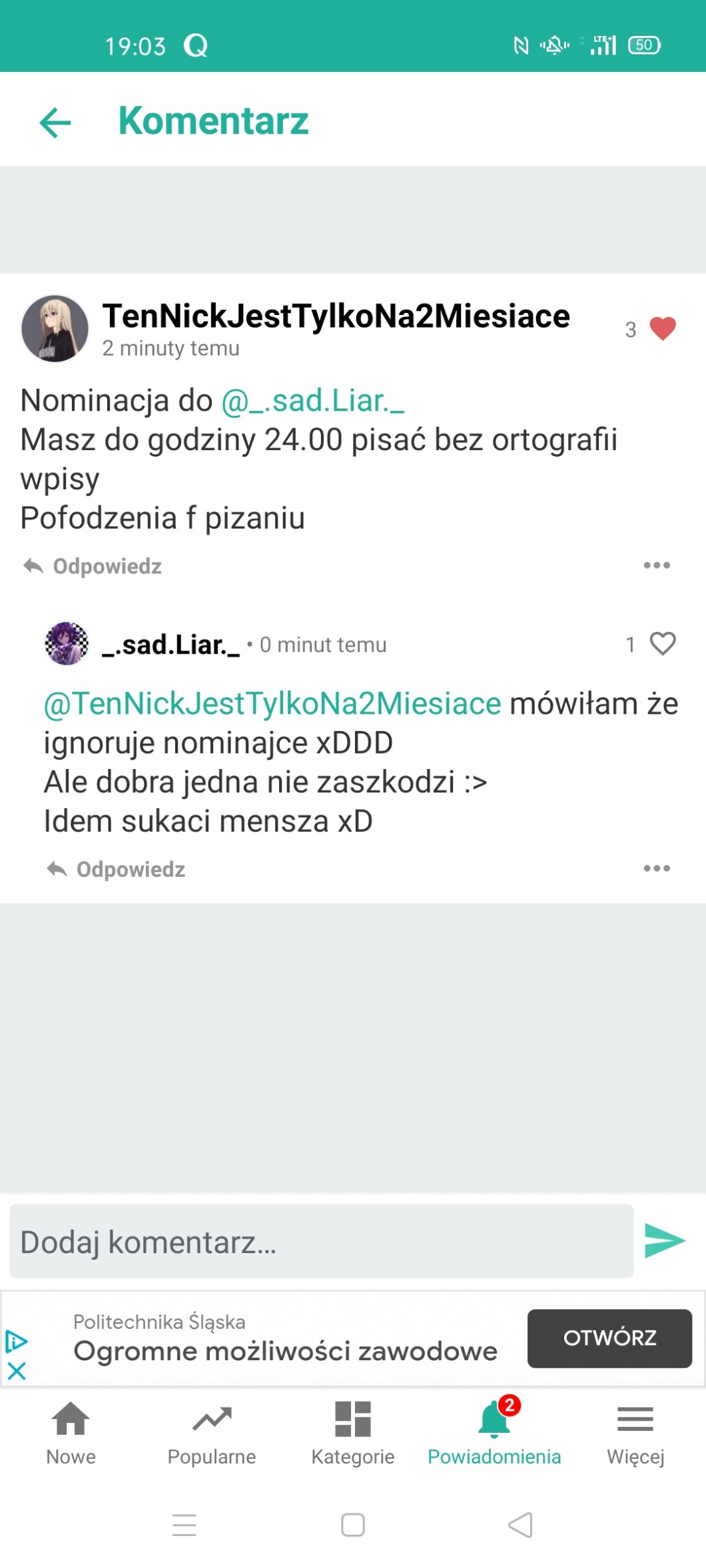Open options menu for _.sad.Liar._'s reply
This screenshot has height=1568, width=706.
[657, 868]
